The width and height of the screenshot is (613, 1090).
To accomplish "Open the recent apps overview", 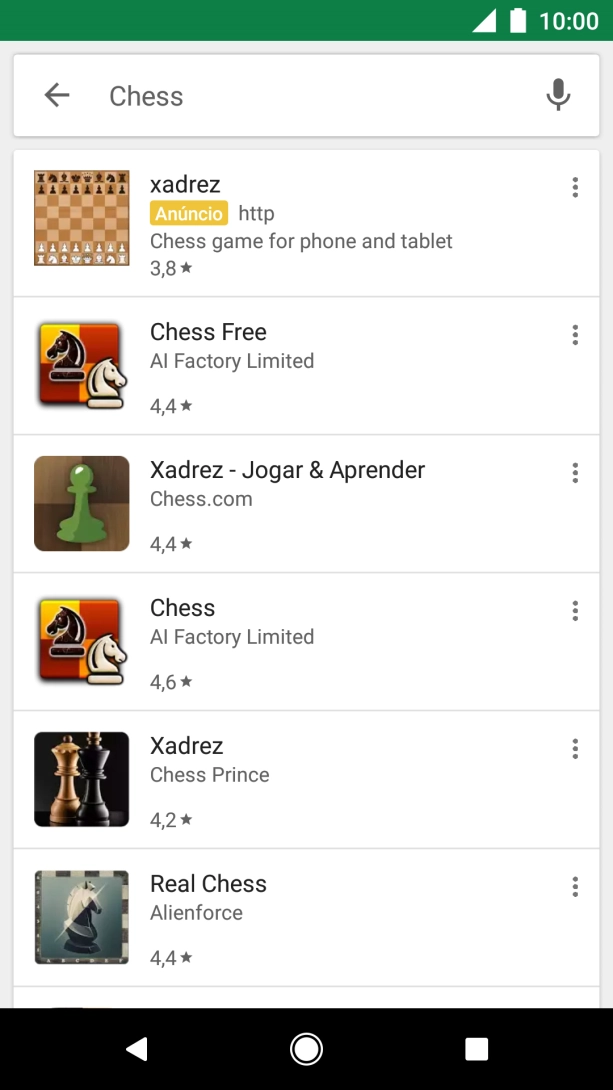I will coord(477,1048).
